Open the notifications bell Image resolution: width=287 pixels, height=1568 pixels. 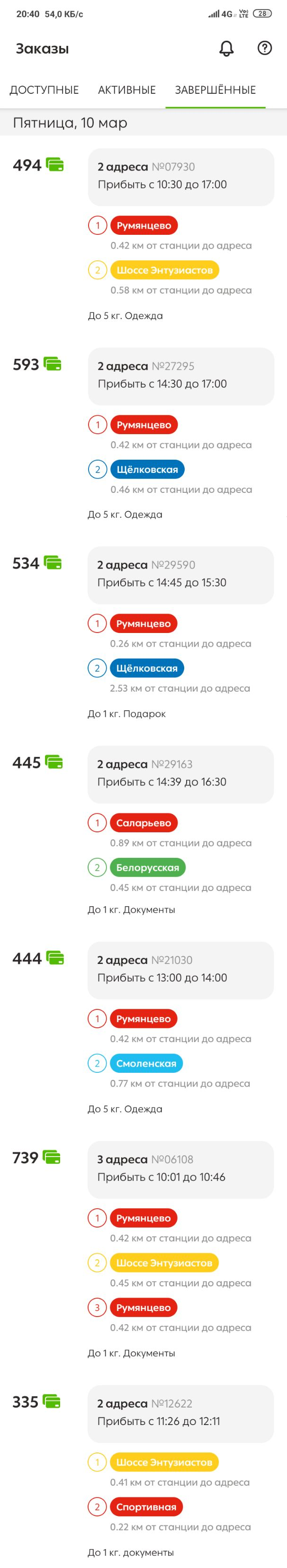tap(226, 48)
